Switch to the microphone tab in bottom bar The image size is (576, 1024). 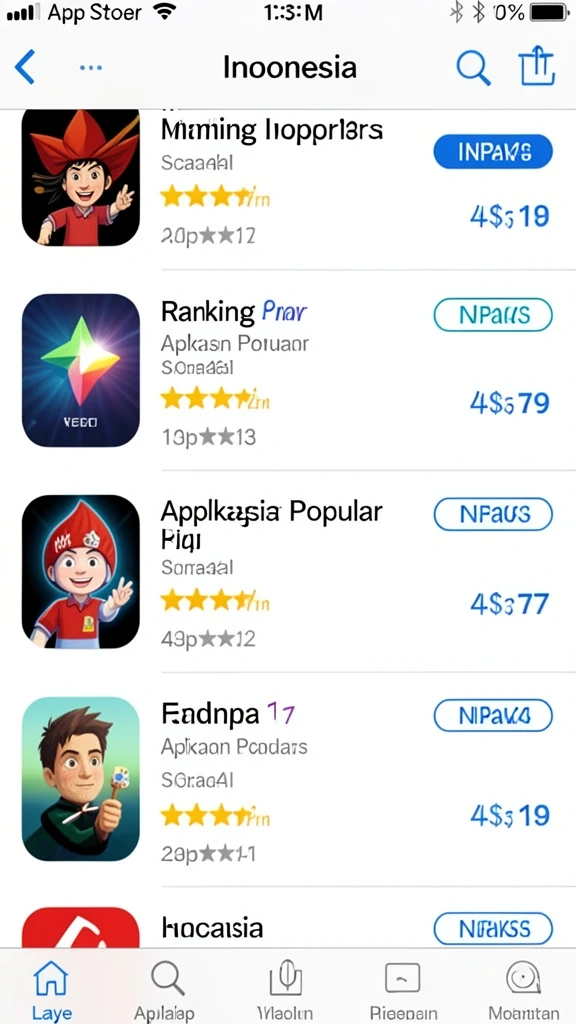point(285,989)
